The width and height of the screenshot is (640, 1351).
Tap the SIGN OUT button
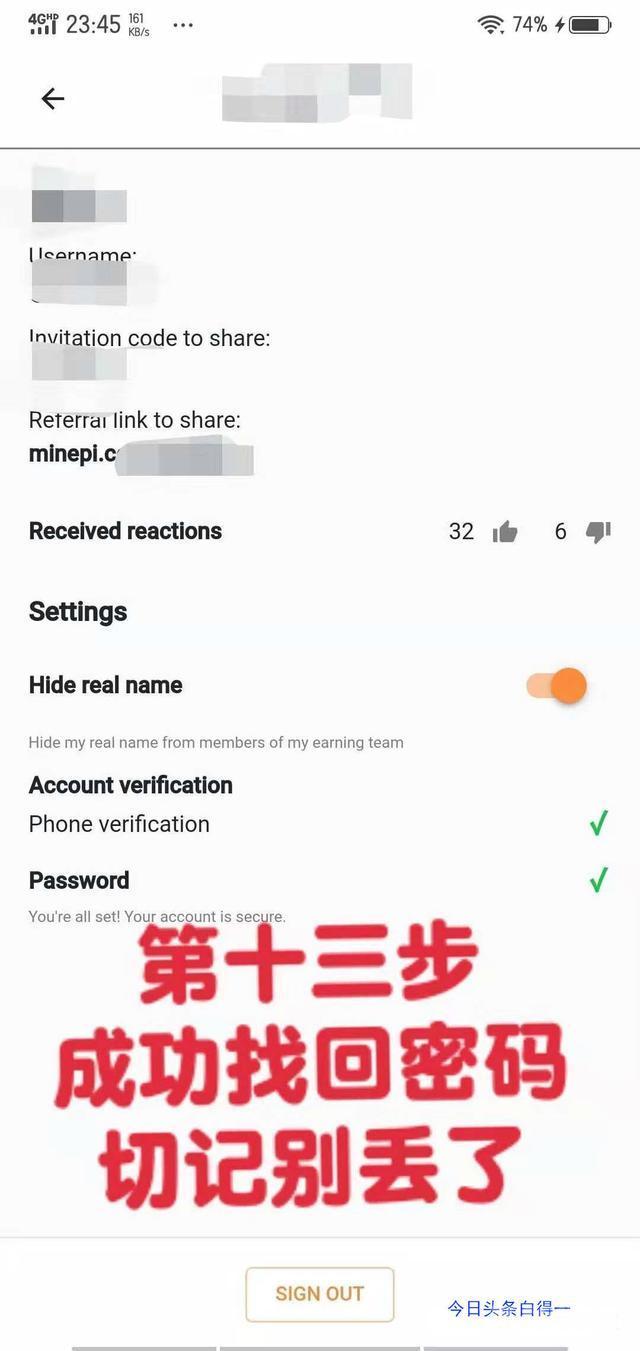319,1293
